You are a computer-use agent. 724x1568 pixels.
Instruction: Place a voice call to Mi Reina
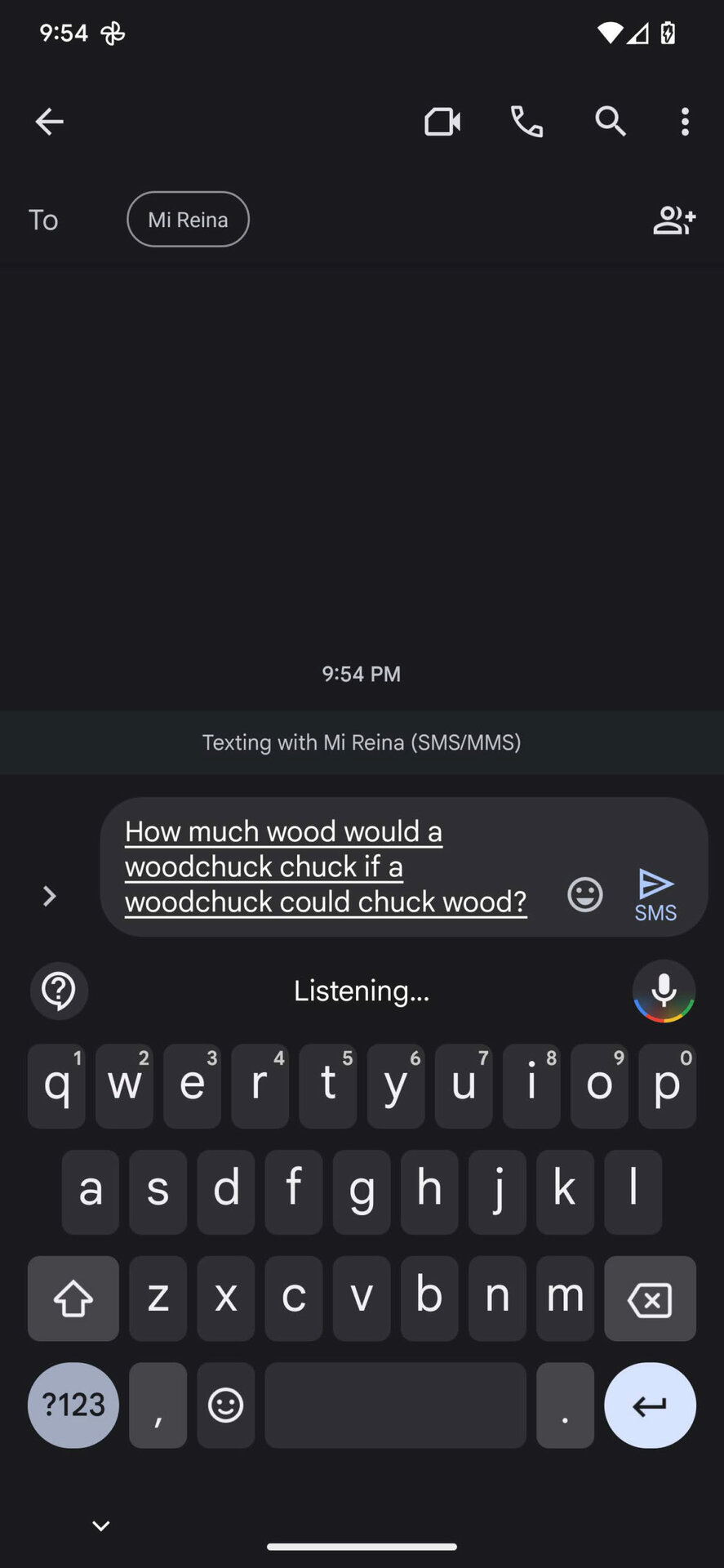pyautogui.click(x=526, y=122)
